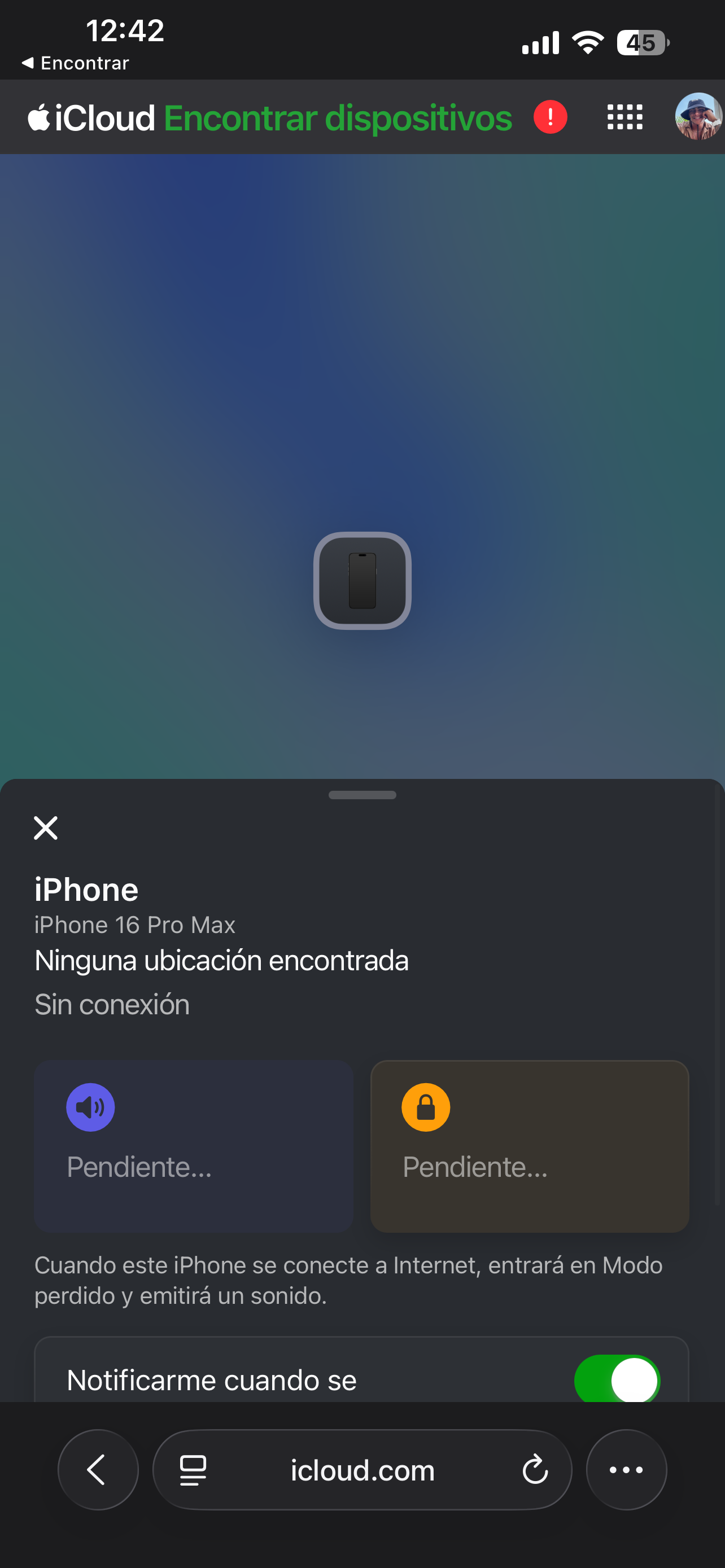Select the iPhone marker on the map
This screenshot has width=725, height=1568.
point(362,581)
